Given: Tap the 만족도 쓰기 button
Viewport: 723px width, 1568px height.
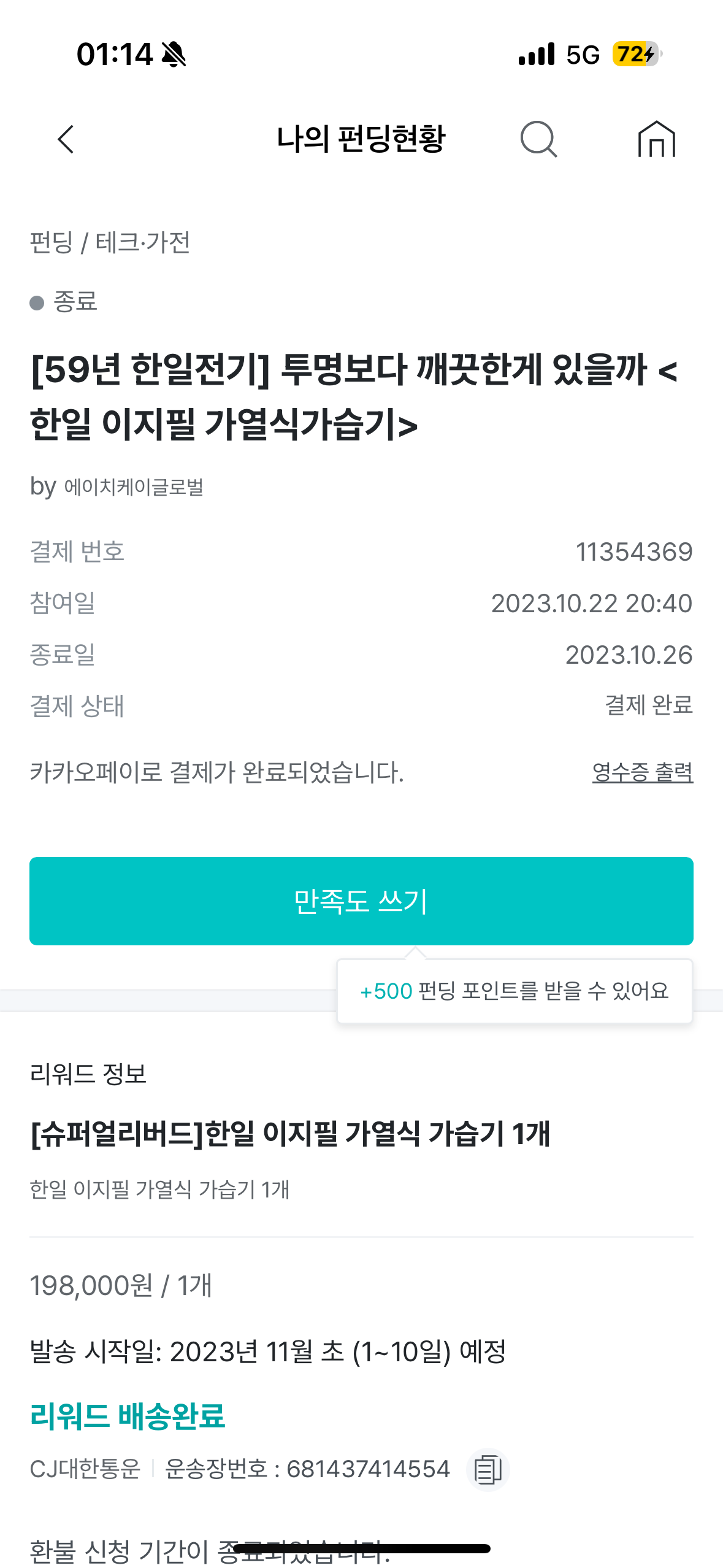Looking at the screenshot, I should tap(361, 901).
